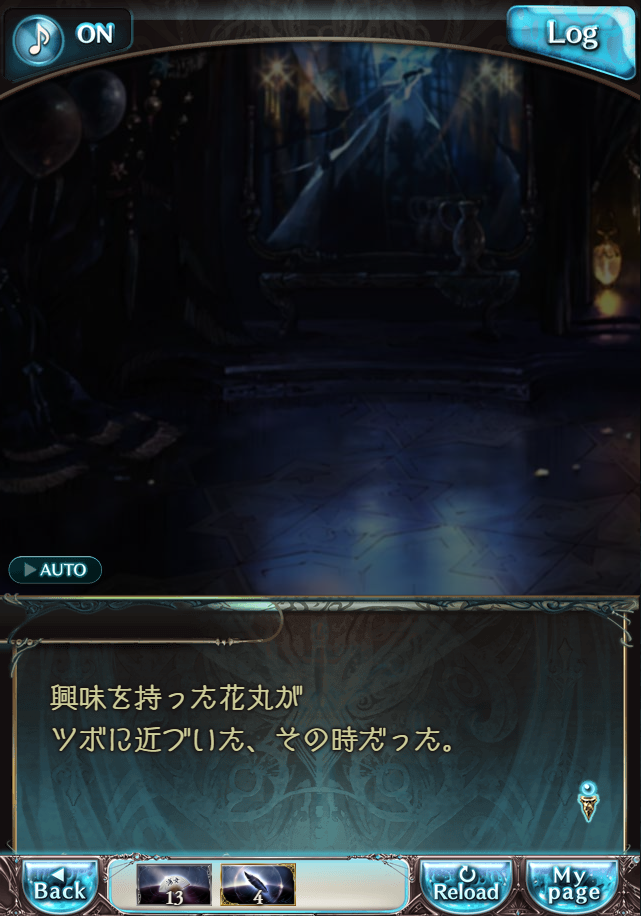
Task: Go to My page
Action: tap(572, 885)
